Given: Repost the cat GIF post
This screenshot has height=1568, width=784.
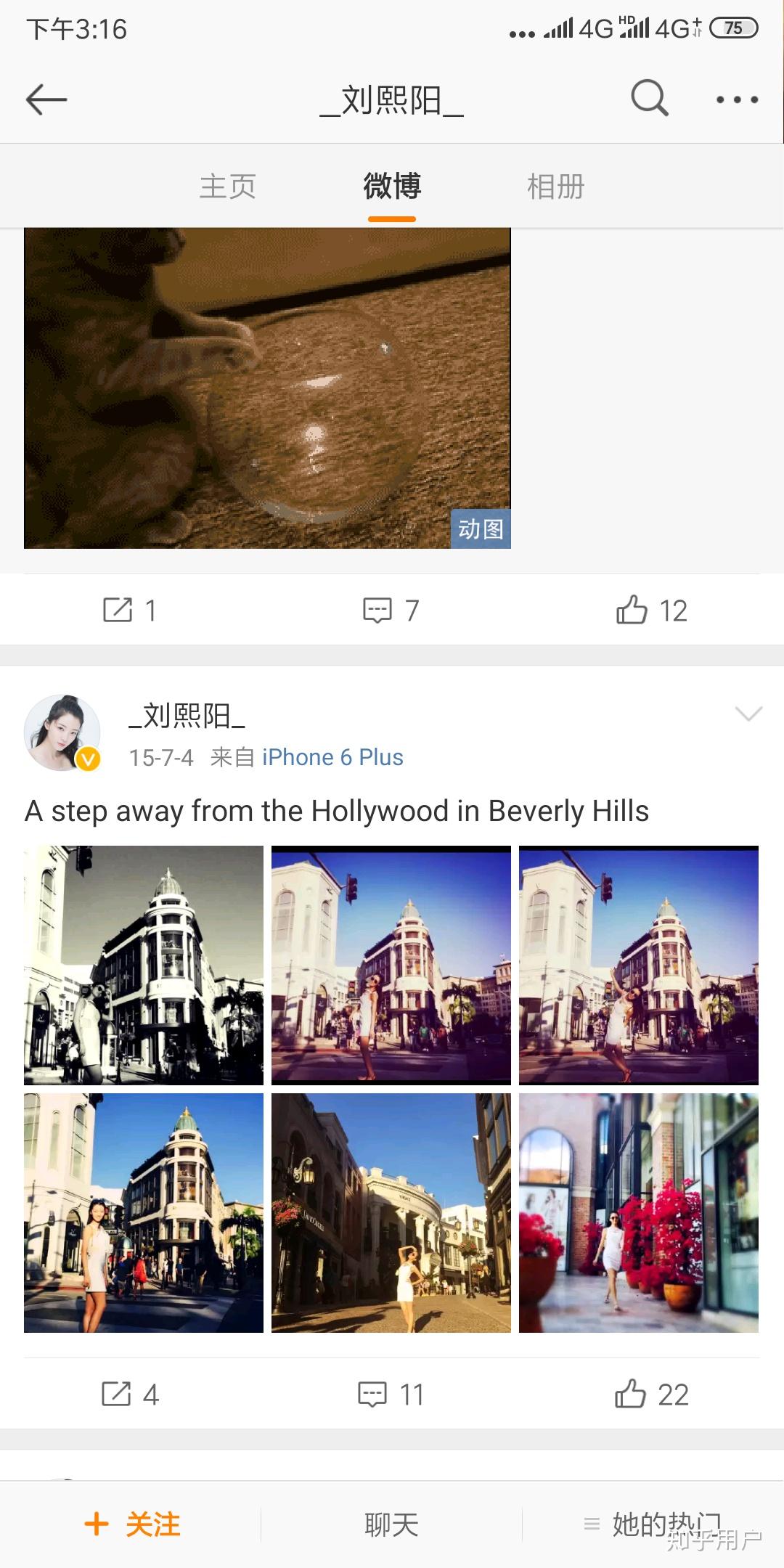Looking at the screenshot, I should coord(129,611).
